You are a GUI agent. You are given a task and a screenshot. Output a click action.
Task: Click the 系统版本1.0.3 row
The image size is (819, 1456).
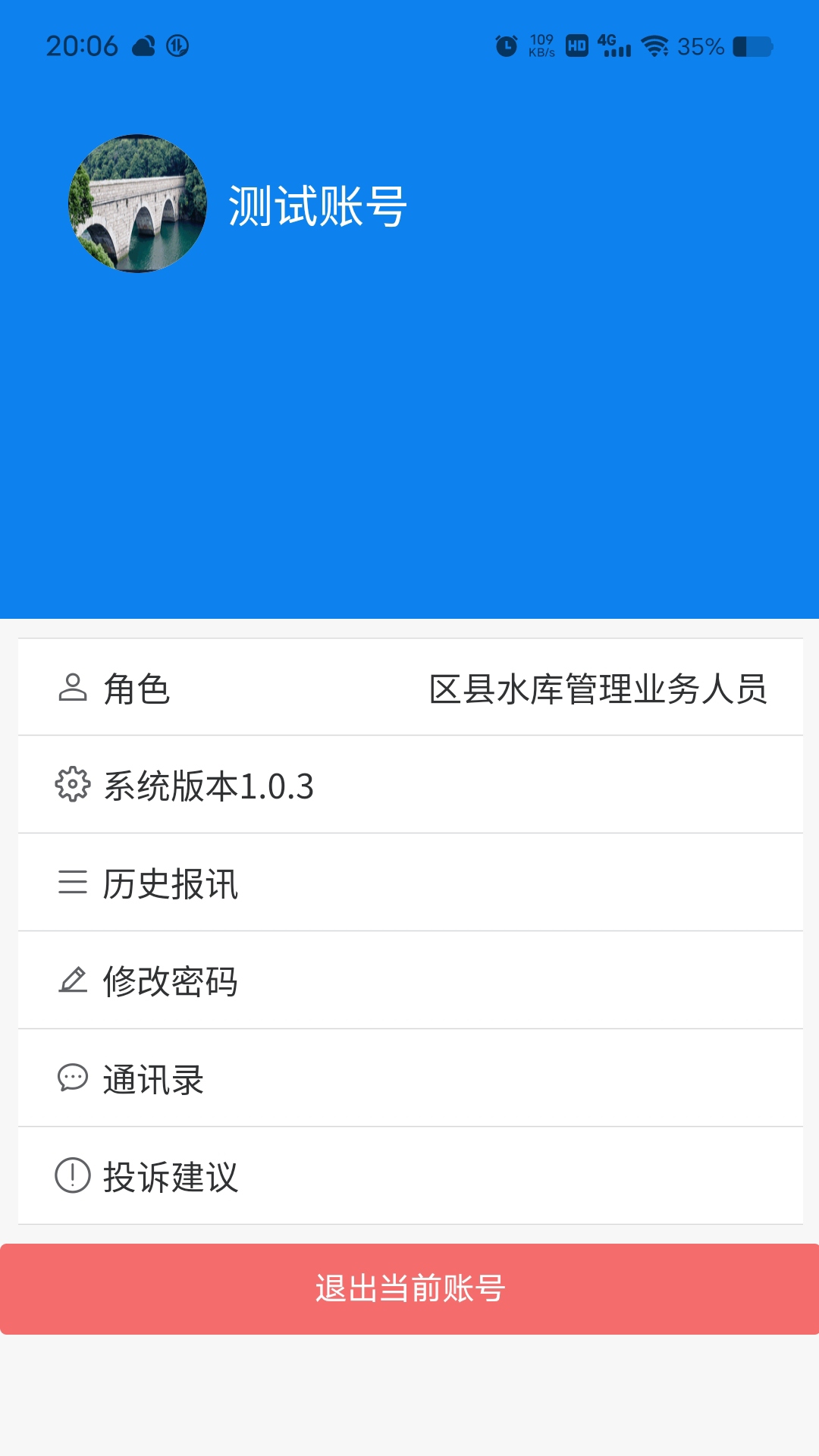click(x=409, y=785)
